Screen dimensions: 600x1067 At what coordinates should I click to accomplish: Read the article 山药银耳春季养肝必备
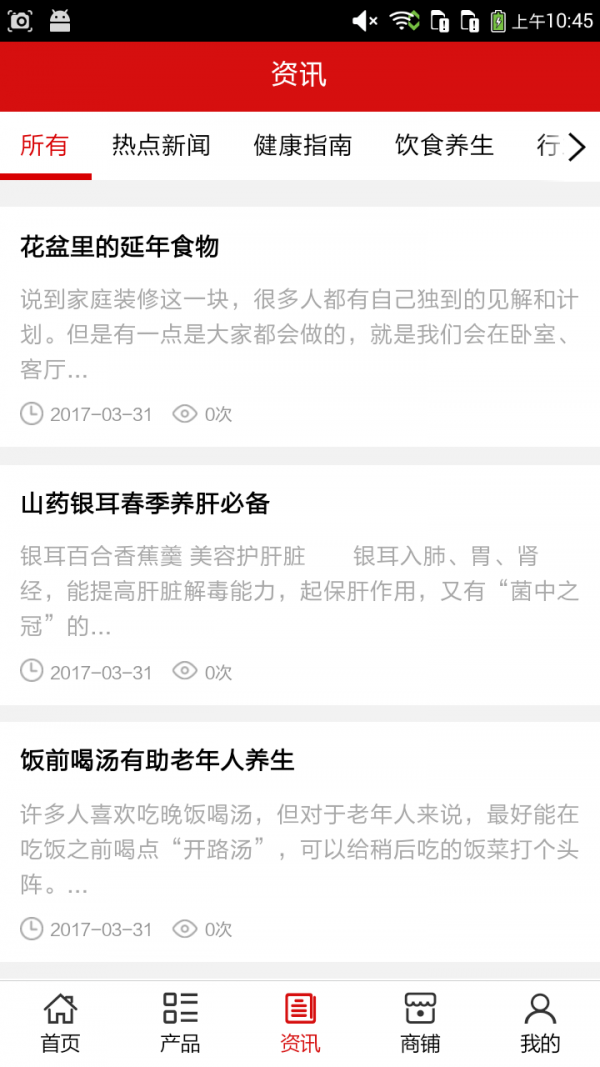tap(145, 504)
